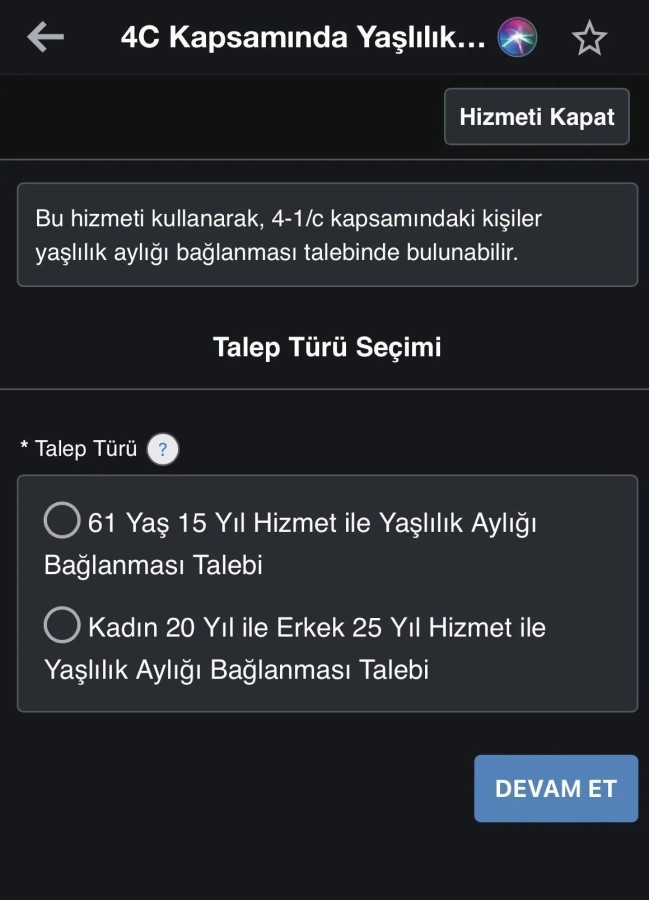Continue with the DEVAM ET button
649x900 pixels.
tap(555, 788)
